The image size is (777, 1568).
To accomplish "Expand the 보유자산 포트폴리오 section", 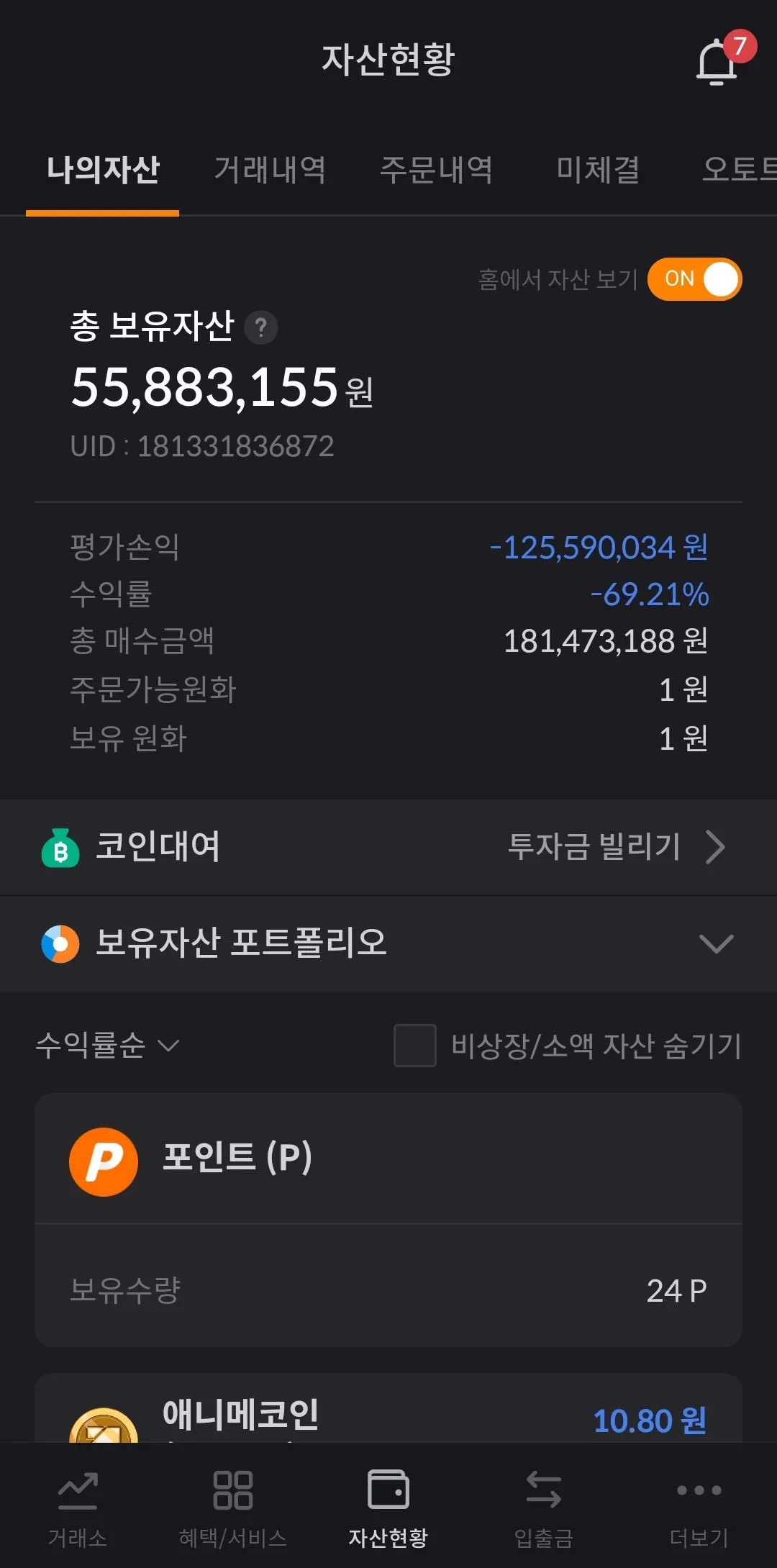I will tap(715, 943).
